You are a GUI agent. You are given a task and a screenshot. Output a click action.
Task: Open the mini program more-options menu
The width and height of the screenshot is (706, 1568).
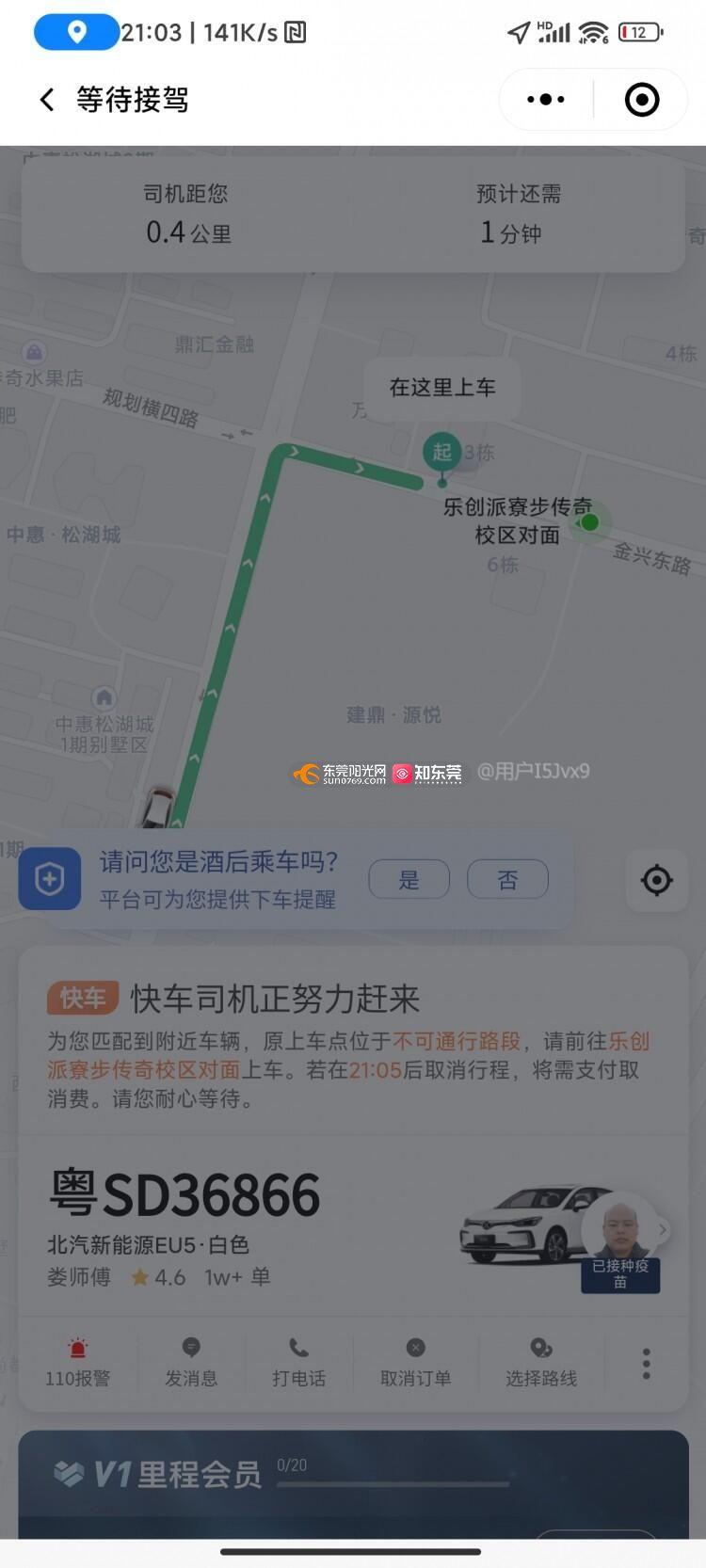[546, 100]
